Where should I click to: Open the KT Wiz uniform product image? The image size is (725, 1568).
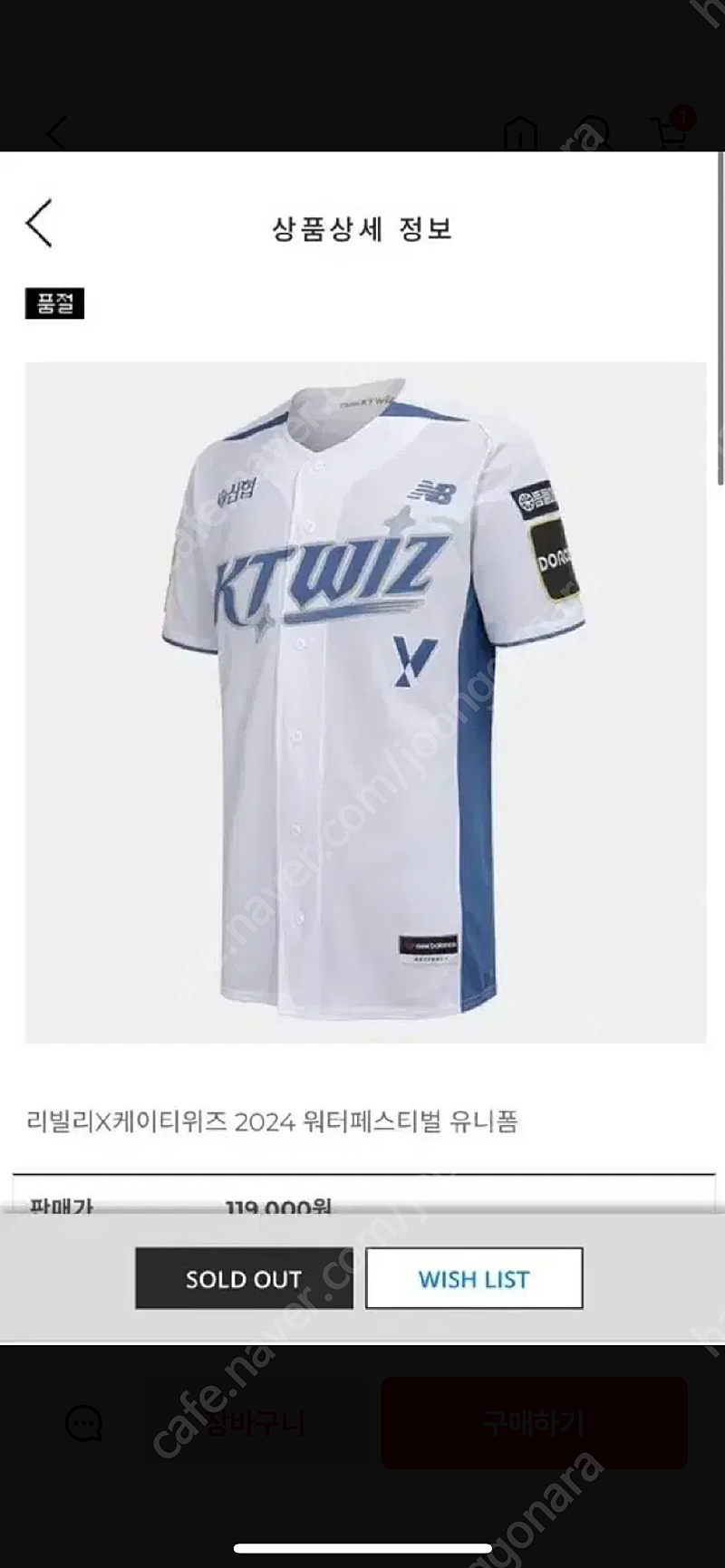click(x=365, y=702)
